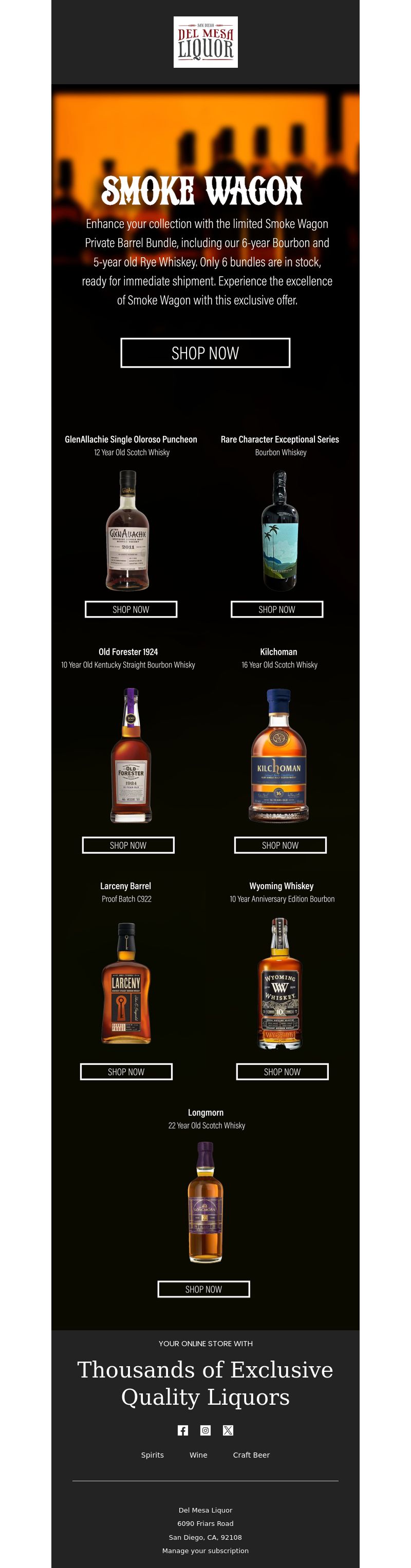The height and width of the screenshot is (1568, 411).
Task: Open the X (Twitter) profile
Action: click(228, 1430)
